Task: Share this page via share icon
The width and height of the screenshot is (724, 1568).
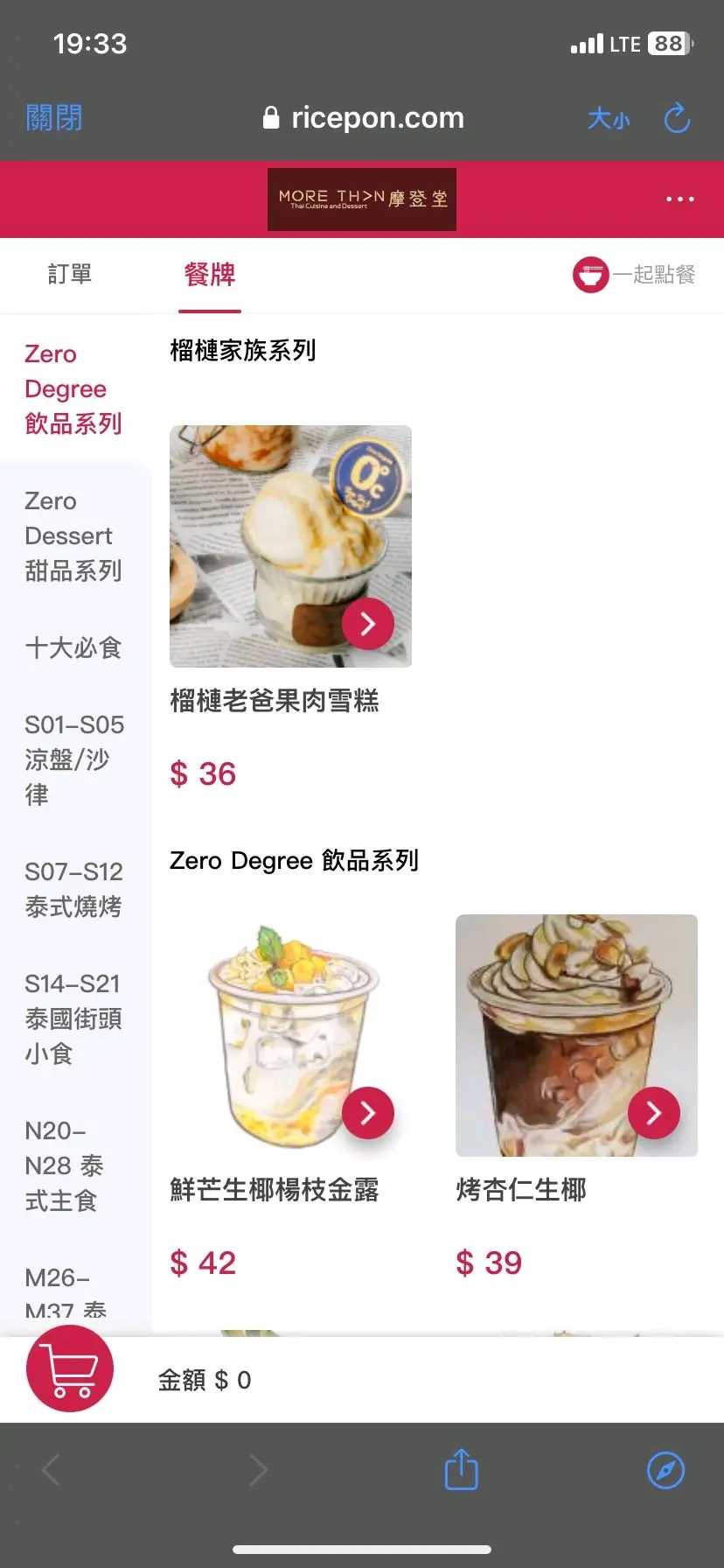Action: coord(461,1470)
